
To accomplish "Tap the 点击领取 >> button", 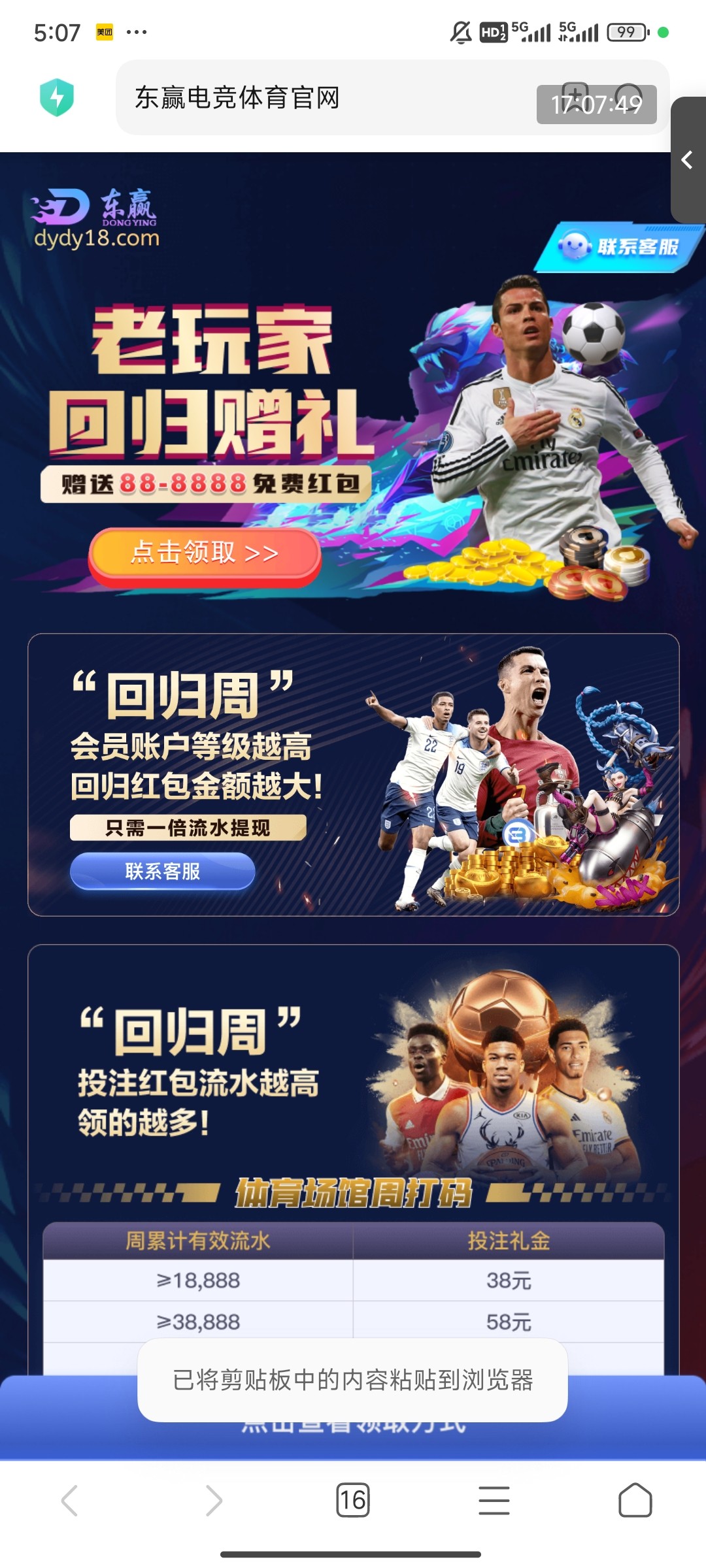I will pos(205,553).
